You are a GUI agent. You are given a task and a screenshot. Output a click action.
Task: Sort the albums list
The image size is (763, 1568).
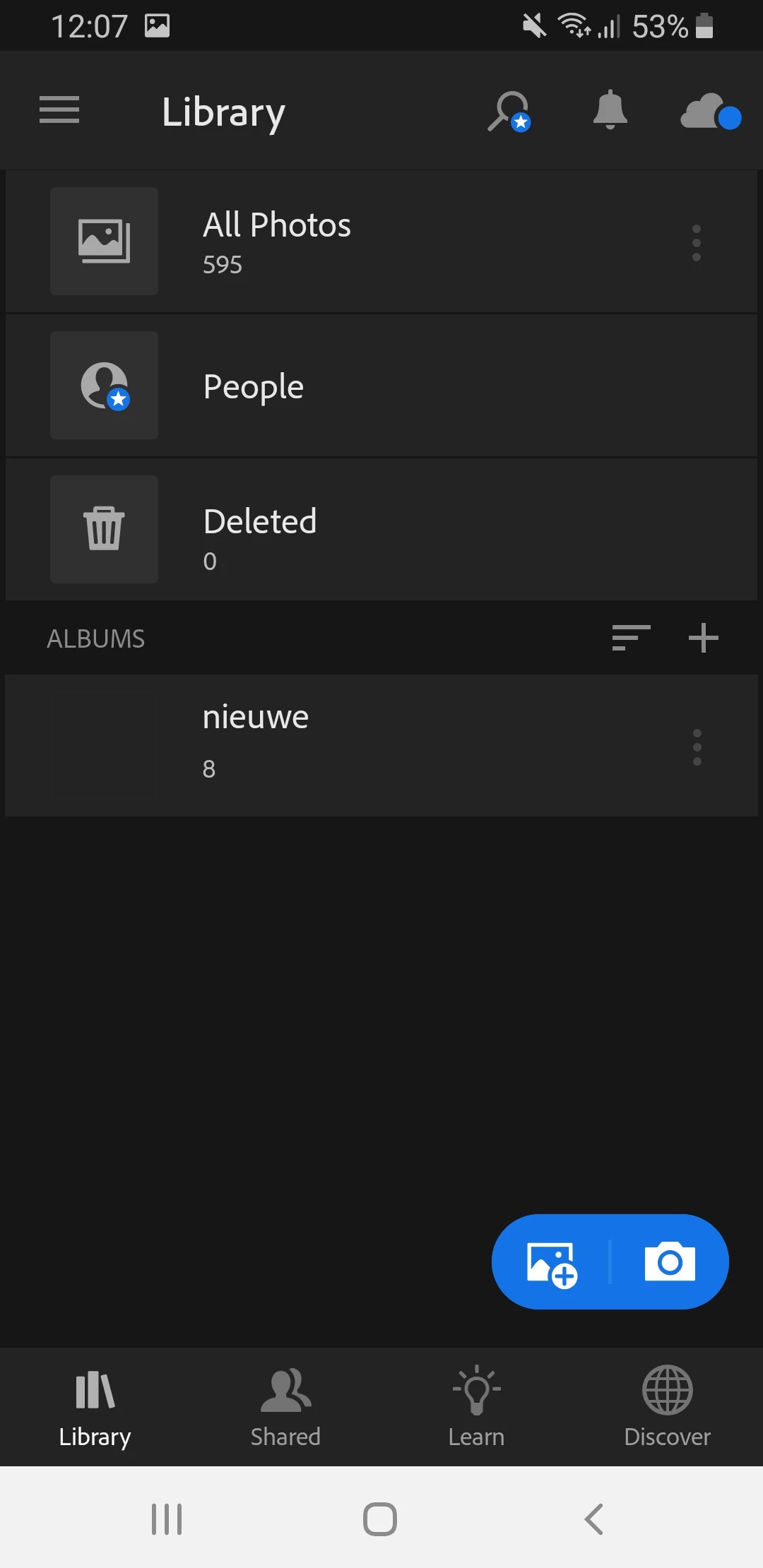630,638
